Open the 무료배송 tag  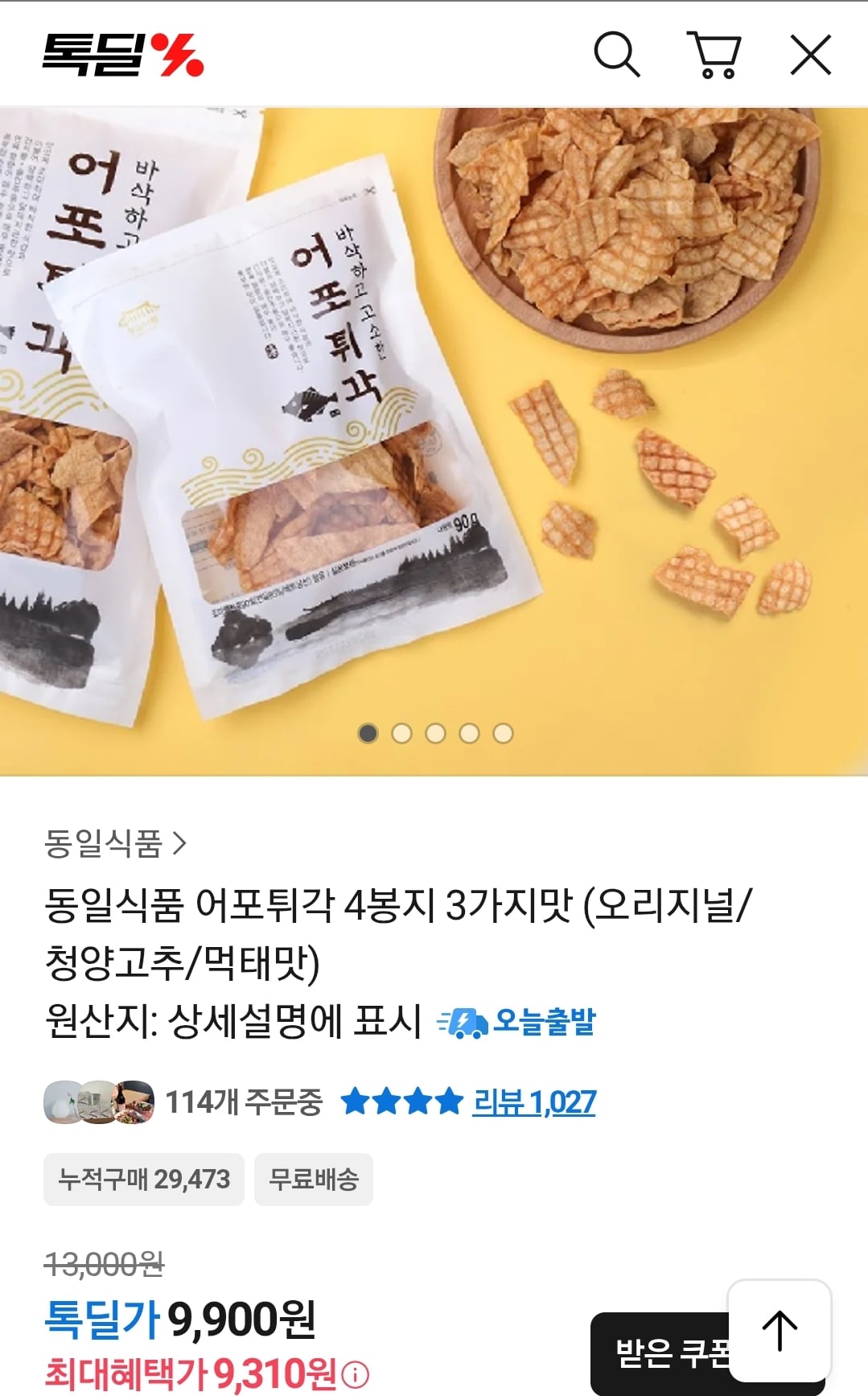[x=314, y=1180]
